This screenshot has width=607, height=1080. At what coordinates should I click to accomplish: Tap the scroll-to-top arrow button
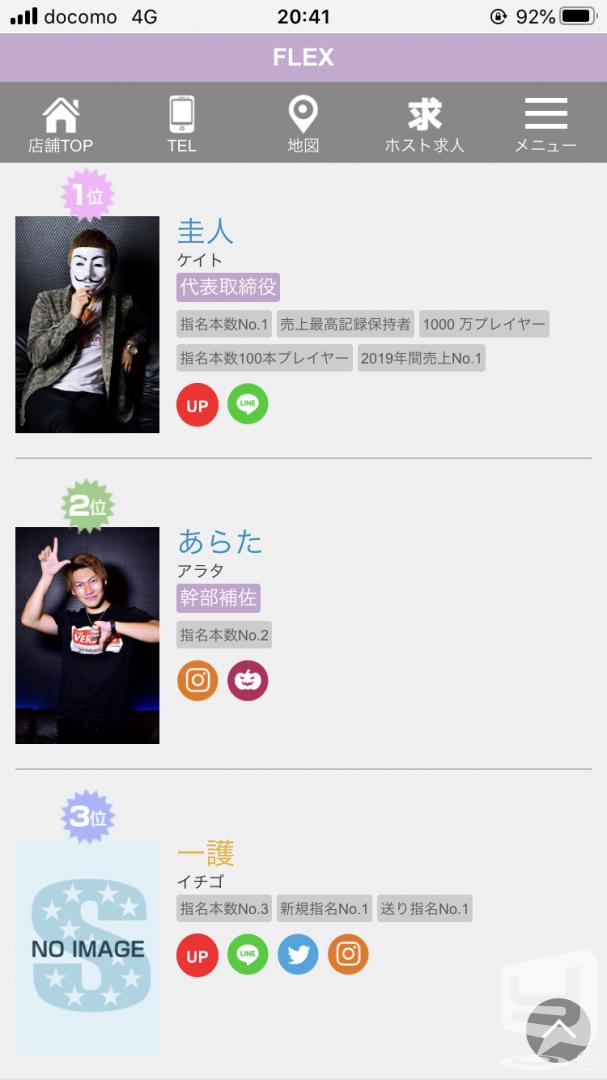click(x=558, y=1030)
